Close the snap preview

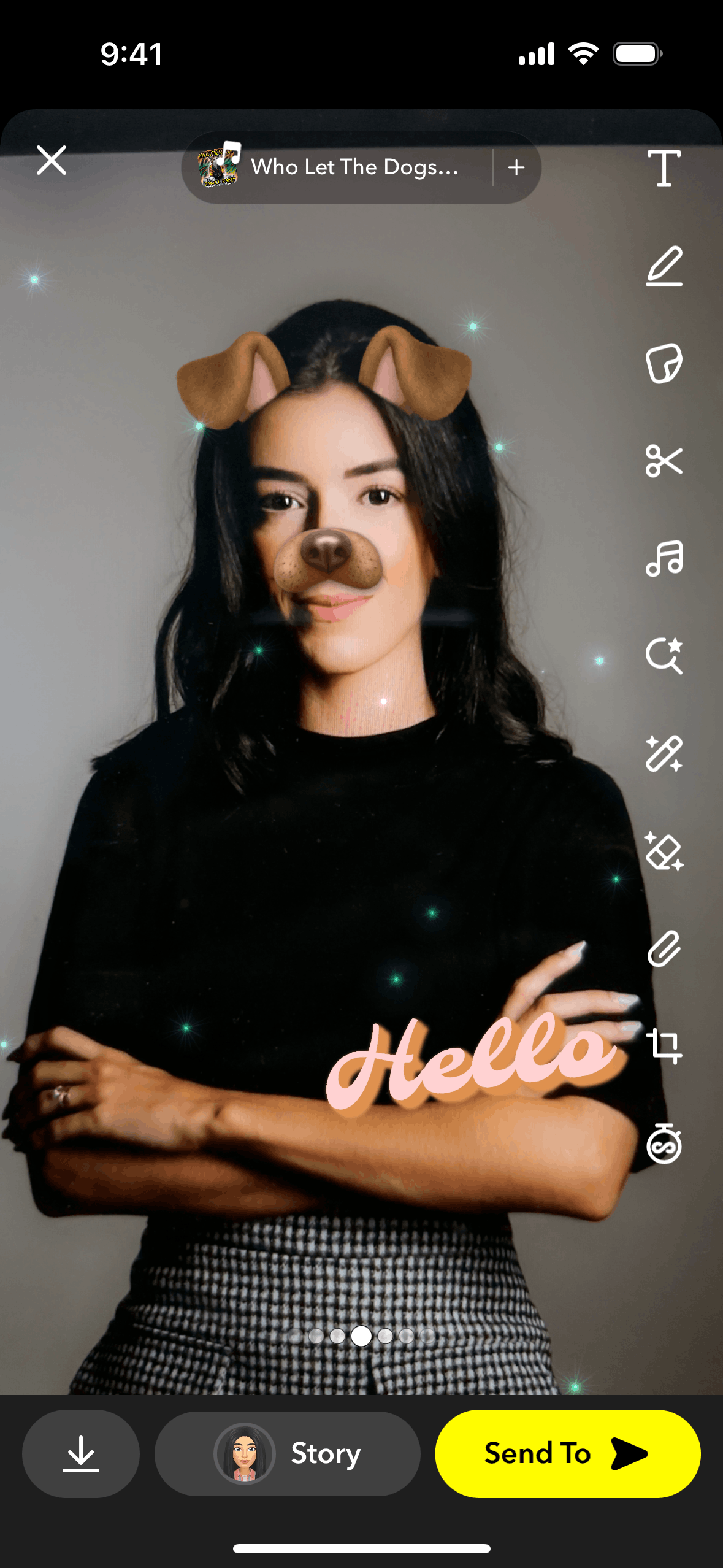[x=52, y=161]
